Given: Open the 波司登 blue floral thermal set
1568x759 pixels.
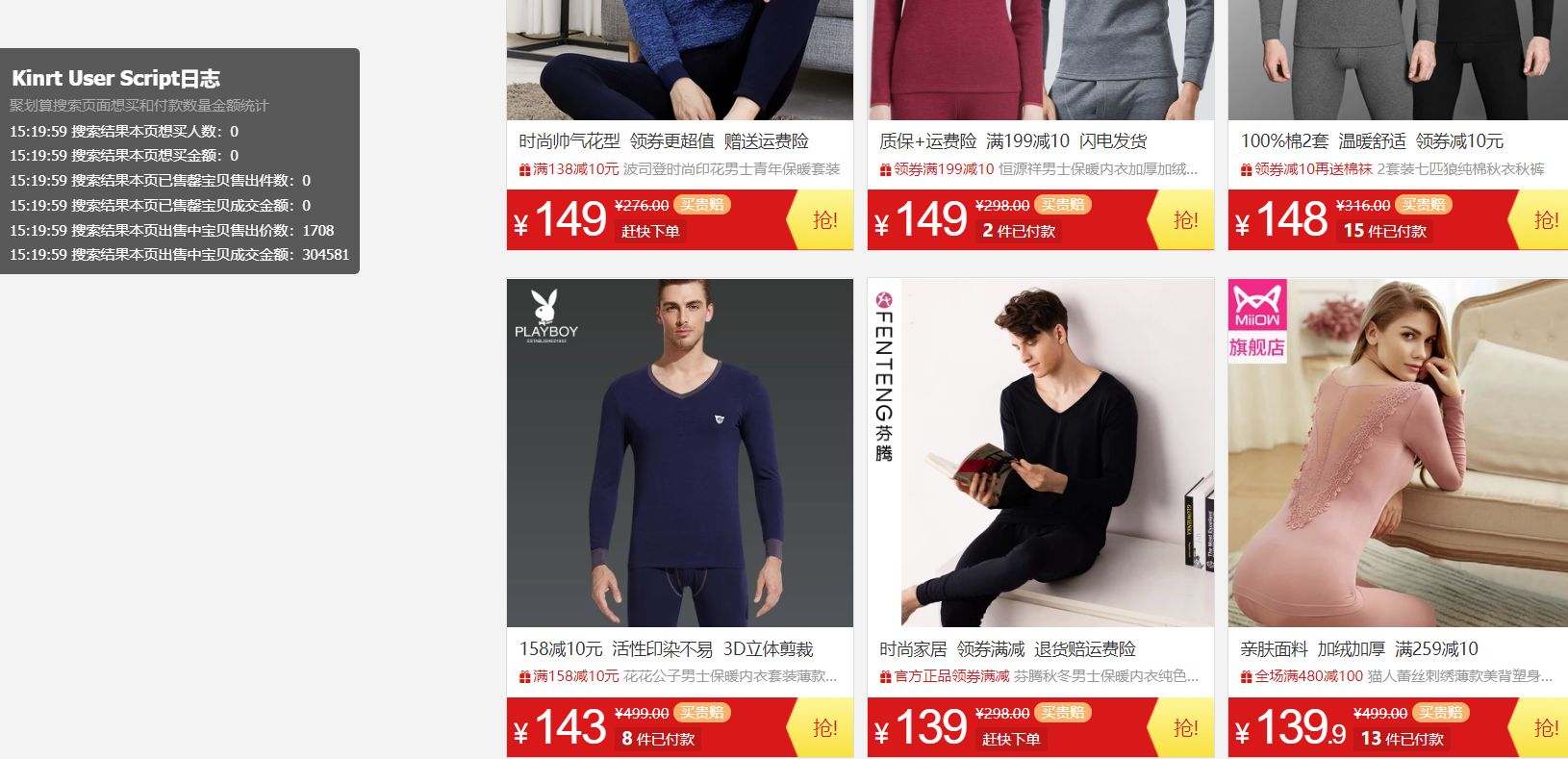Looking at the screenshot, I should click(x=679, y=60).
